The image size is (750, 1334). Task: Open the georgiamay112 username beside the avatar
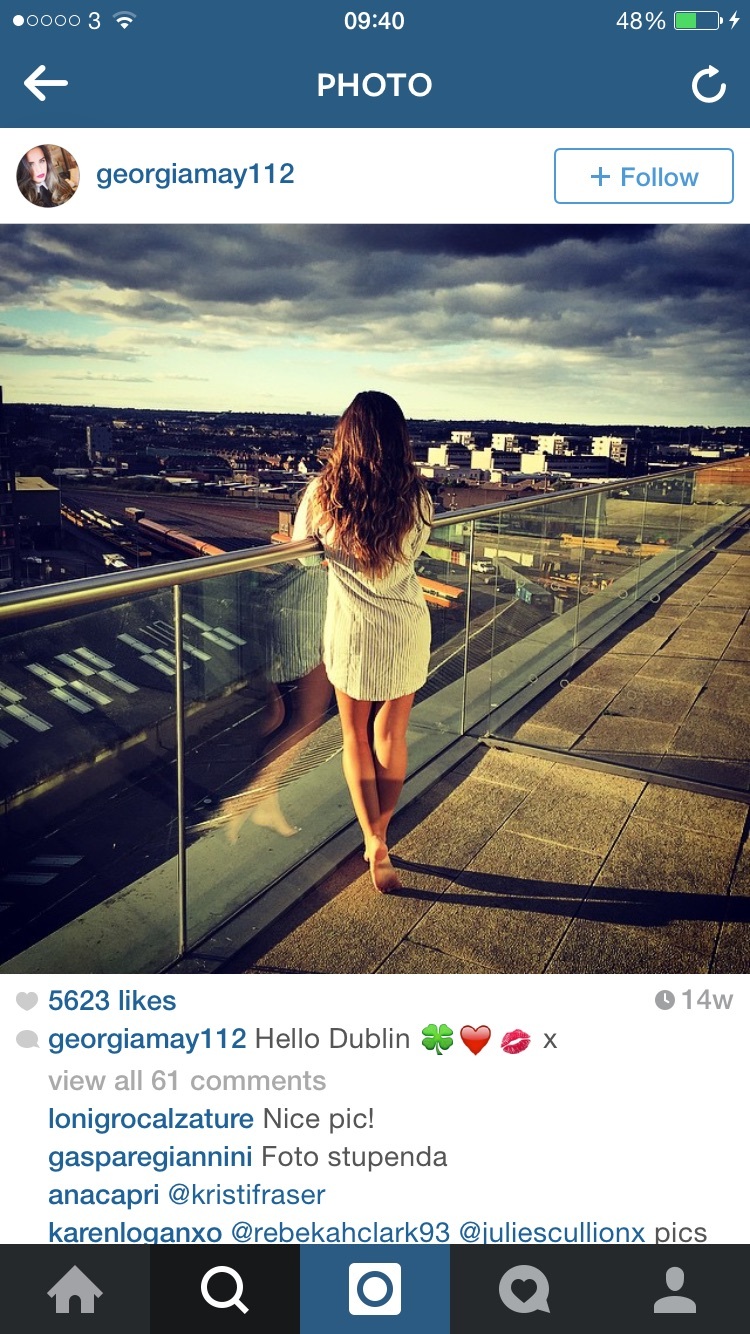195,174
